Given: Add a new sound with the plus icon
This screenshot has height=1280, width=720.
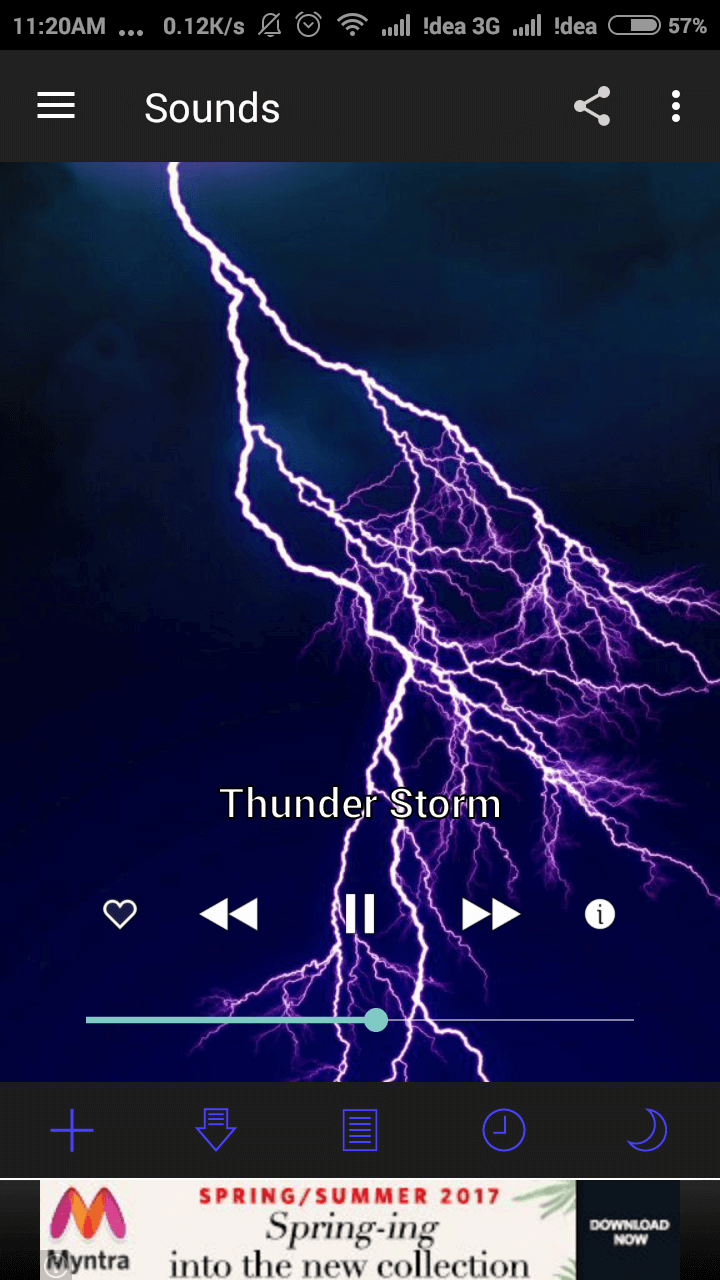Looking at the screenshot, I should 72,1131.
